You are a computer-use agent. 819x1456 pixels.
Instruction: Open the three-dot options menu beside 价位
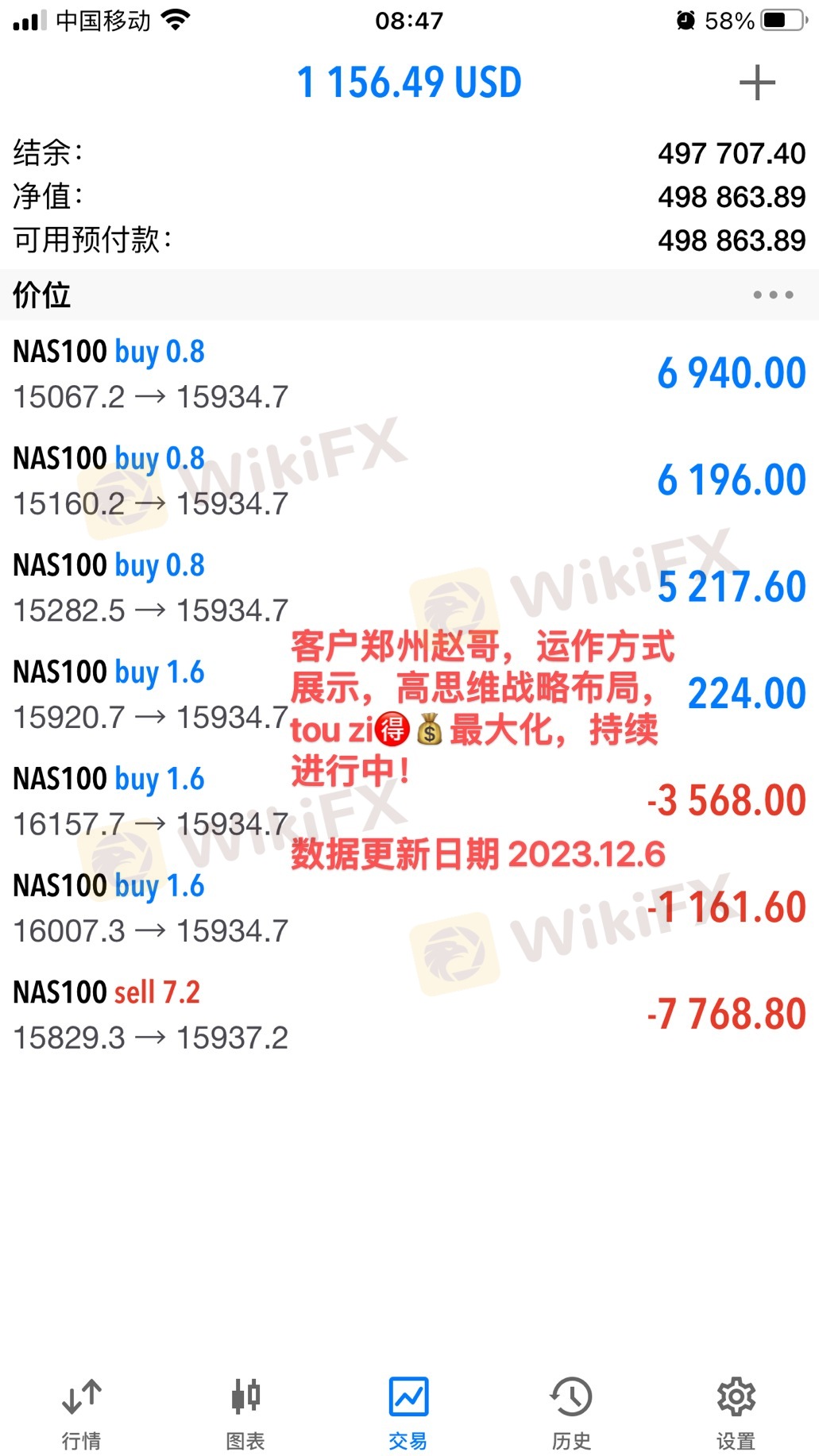772,295
